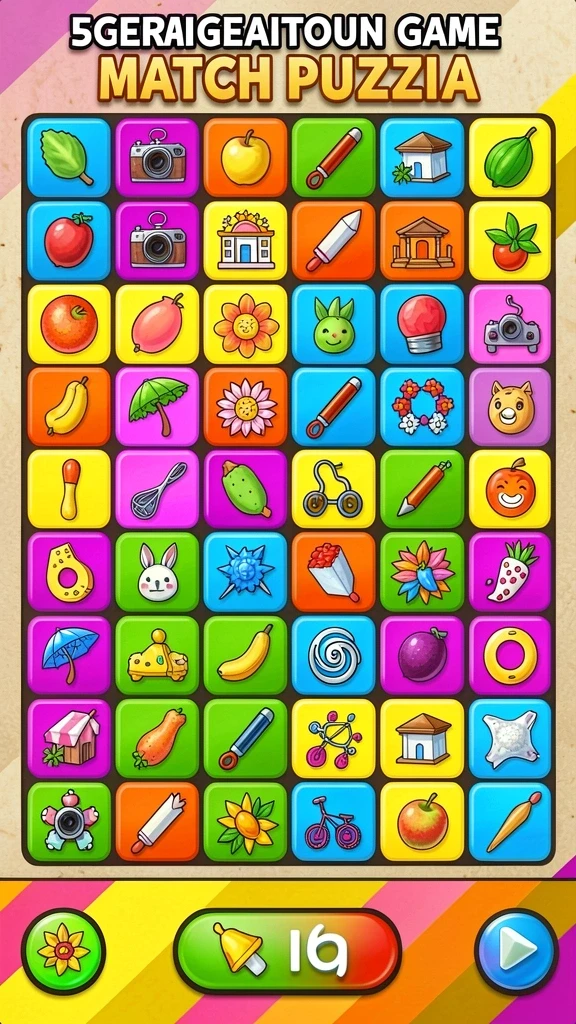Tap the green leaf tile
The height and width of the screenshot is (1024, 576).
(69, 157)
